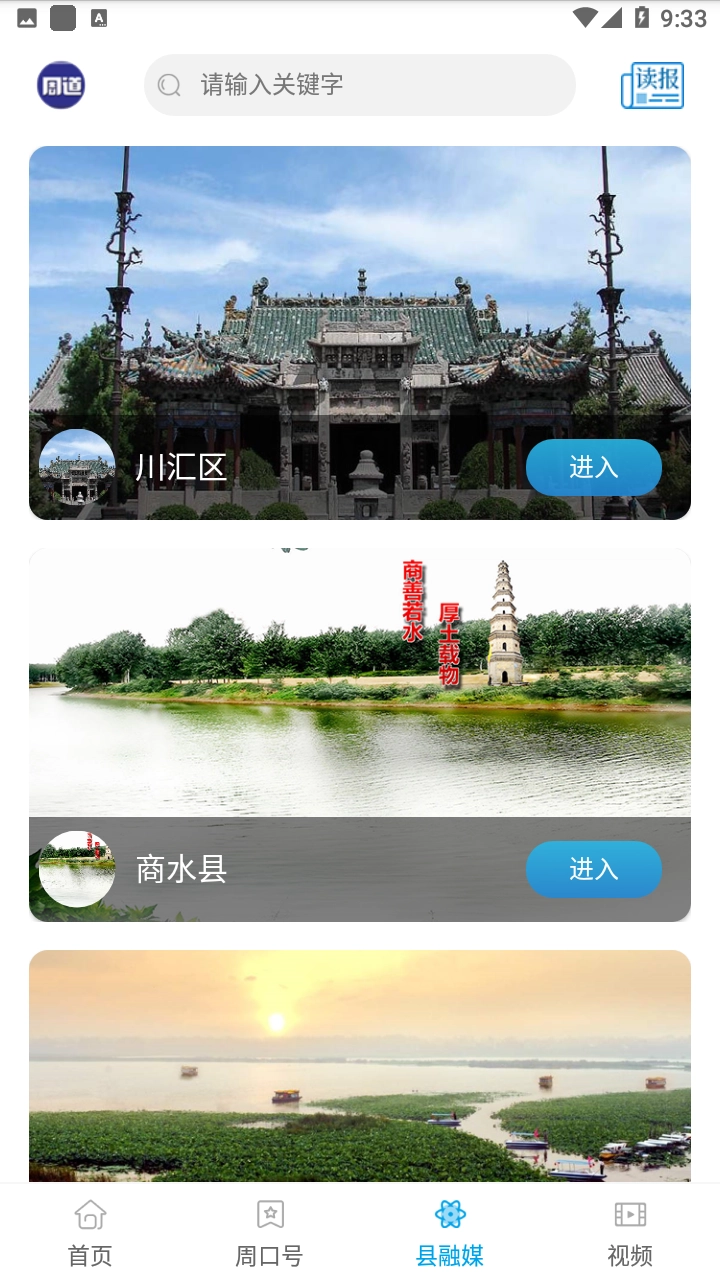Switch to the 县融媒 tab

pyautogui.click(x=450, y=1232)
